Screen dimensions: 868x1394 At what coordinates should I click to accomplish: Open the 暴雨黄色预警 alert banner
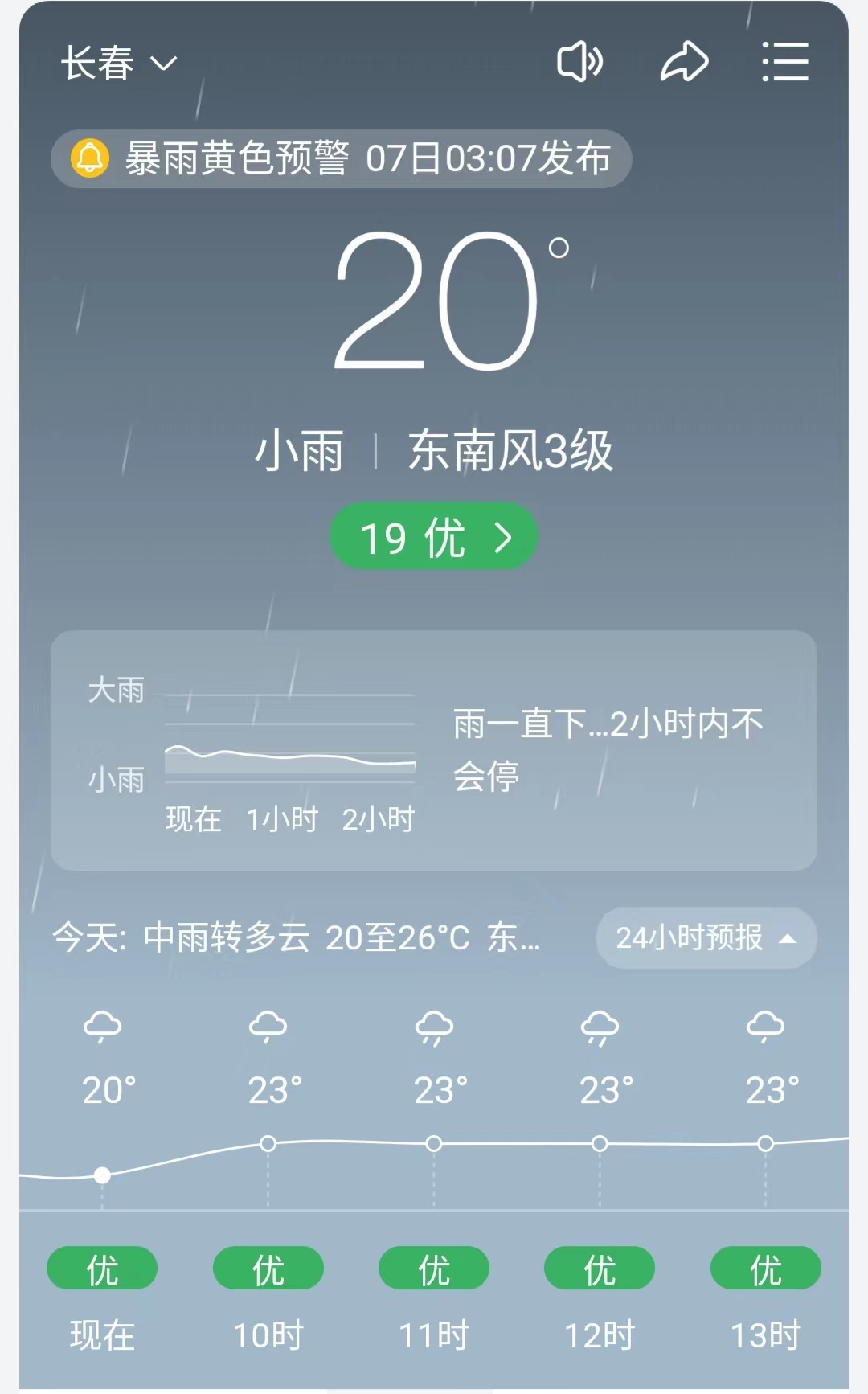tap(342, 158)
